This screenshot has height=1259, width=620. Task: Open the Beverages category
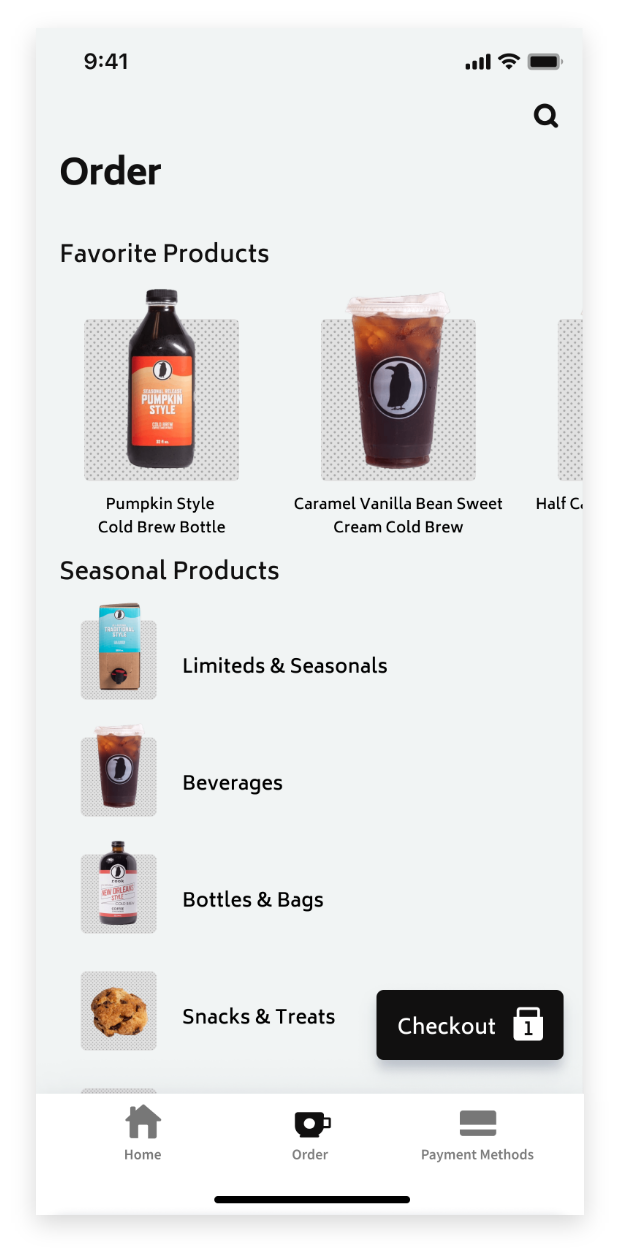pyautogui.click(x=232, y=783)
